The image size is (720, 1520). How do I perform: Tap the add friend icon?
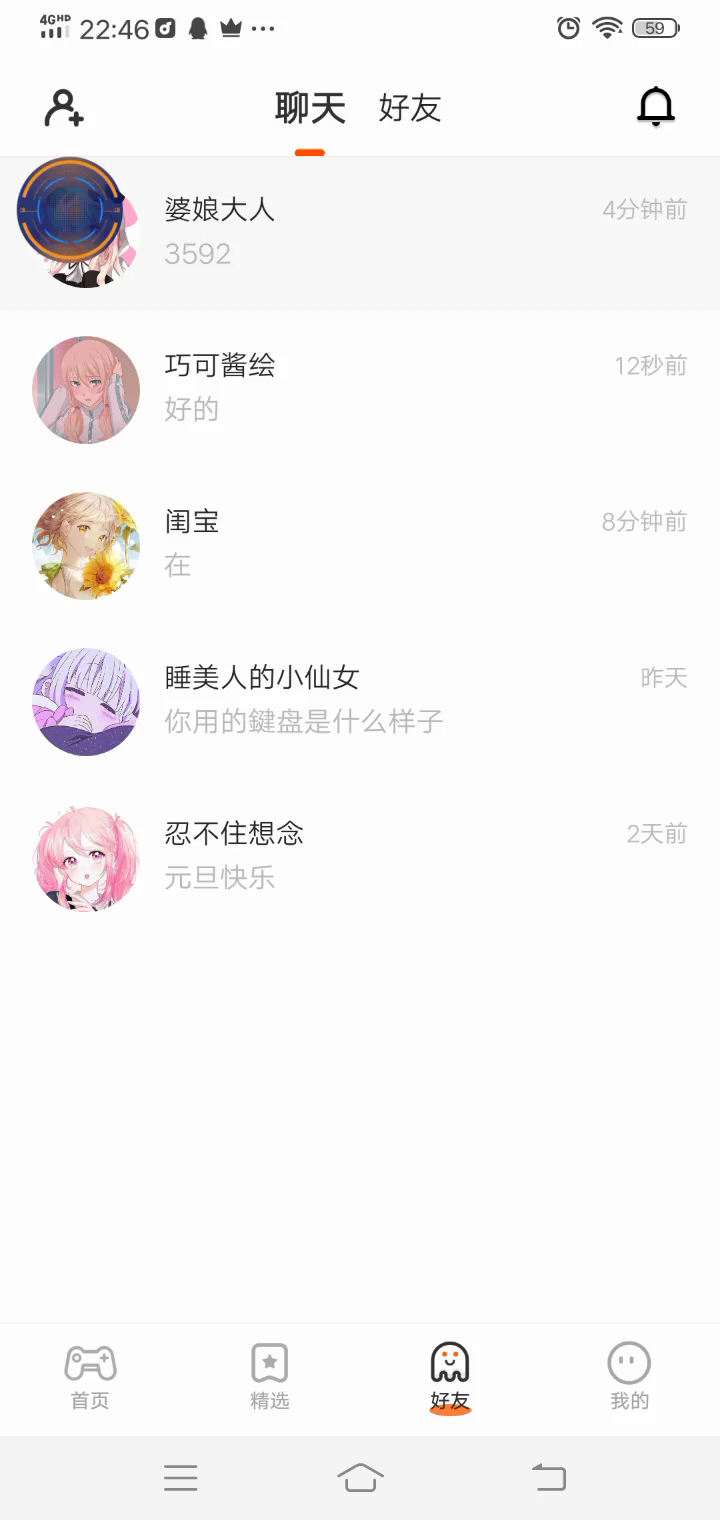pyautogui.click(x=64, y=108)
